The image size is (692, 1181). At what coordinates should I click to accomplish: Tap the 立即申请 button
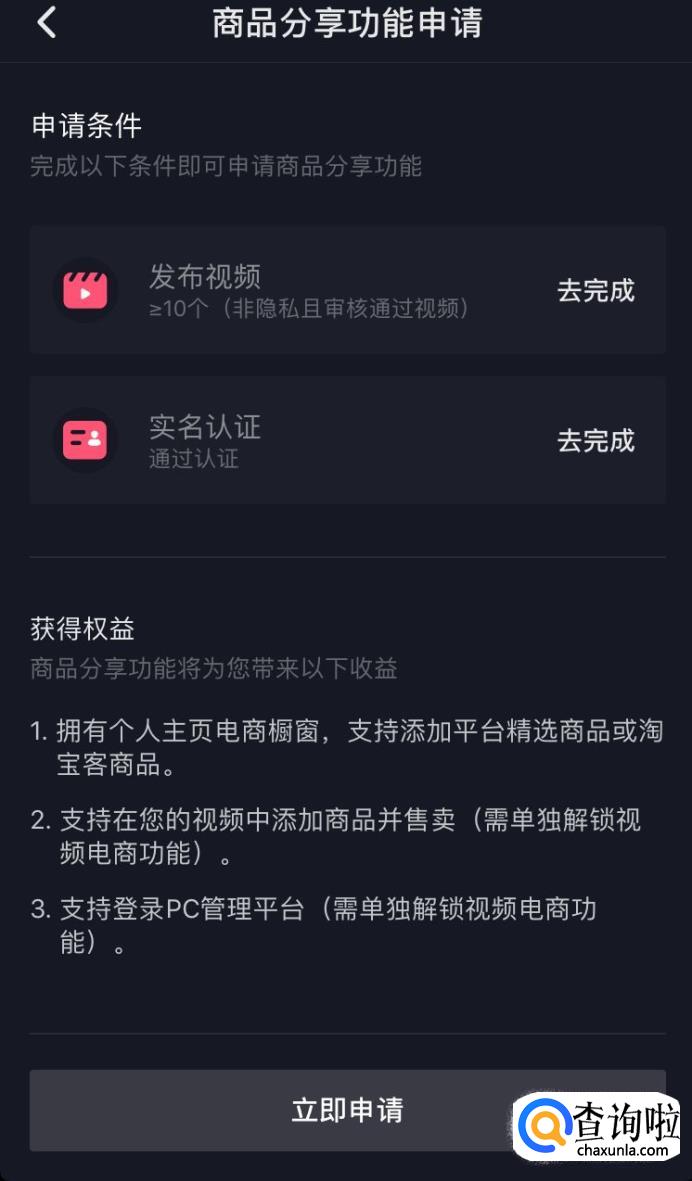pyautogui.click(x=347, y=1110)
